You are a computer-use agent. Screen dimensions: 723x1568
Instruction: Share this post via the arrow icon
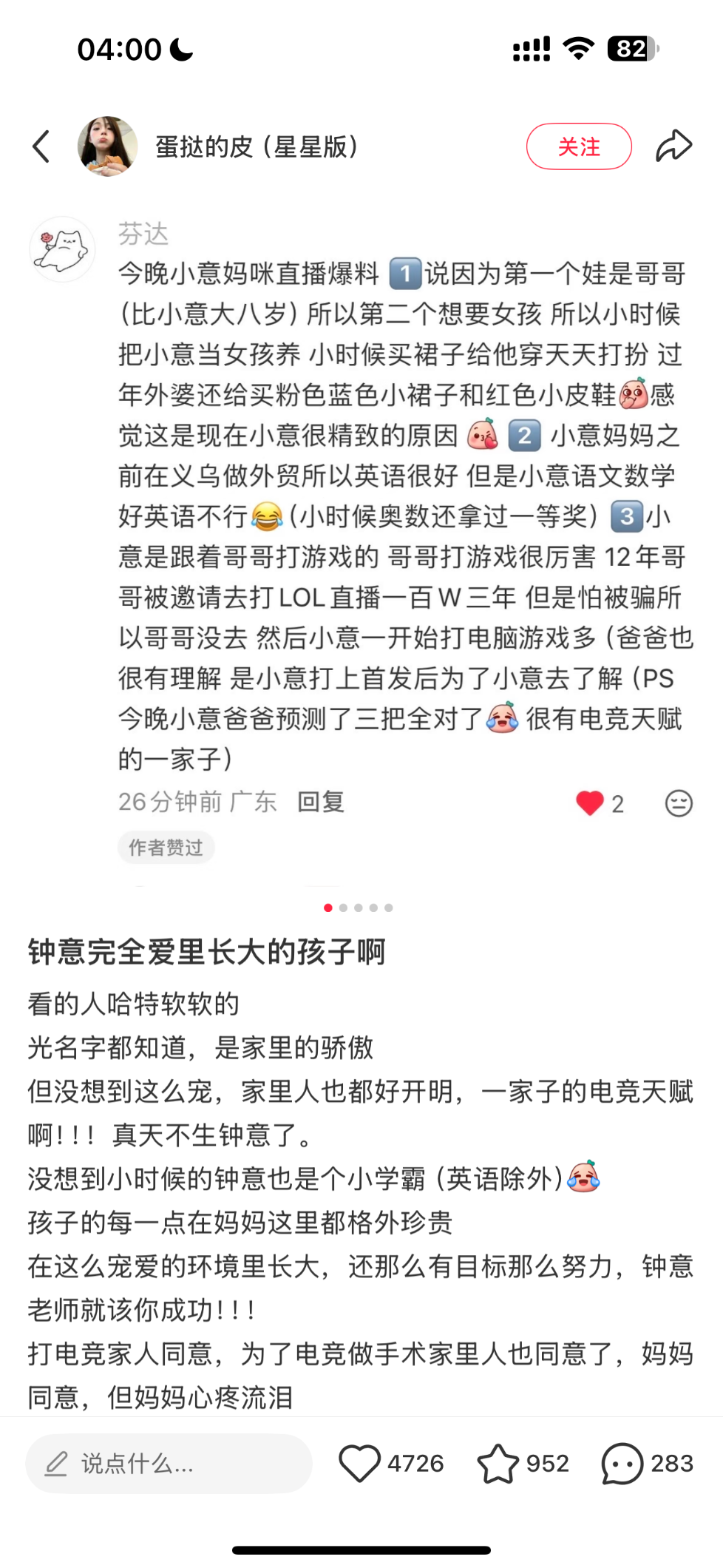(673, 146)
